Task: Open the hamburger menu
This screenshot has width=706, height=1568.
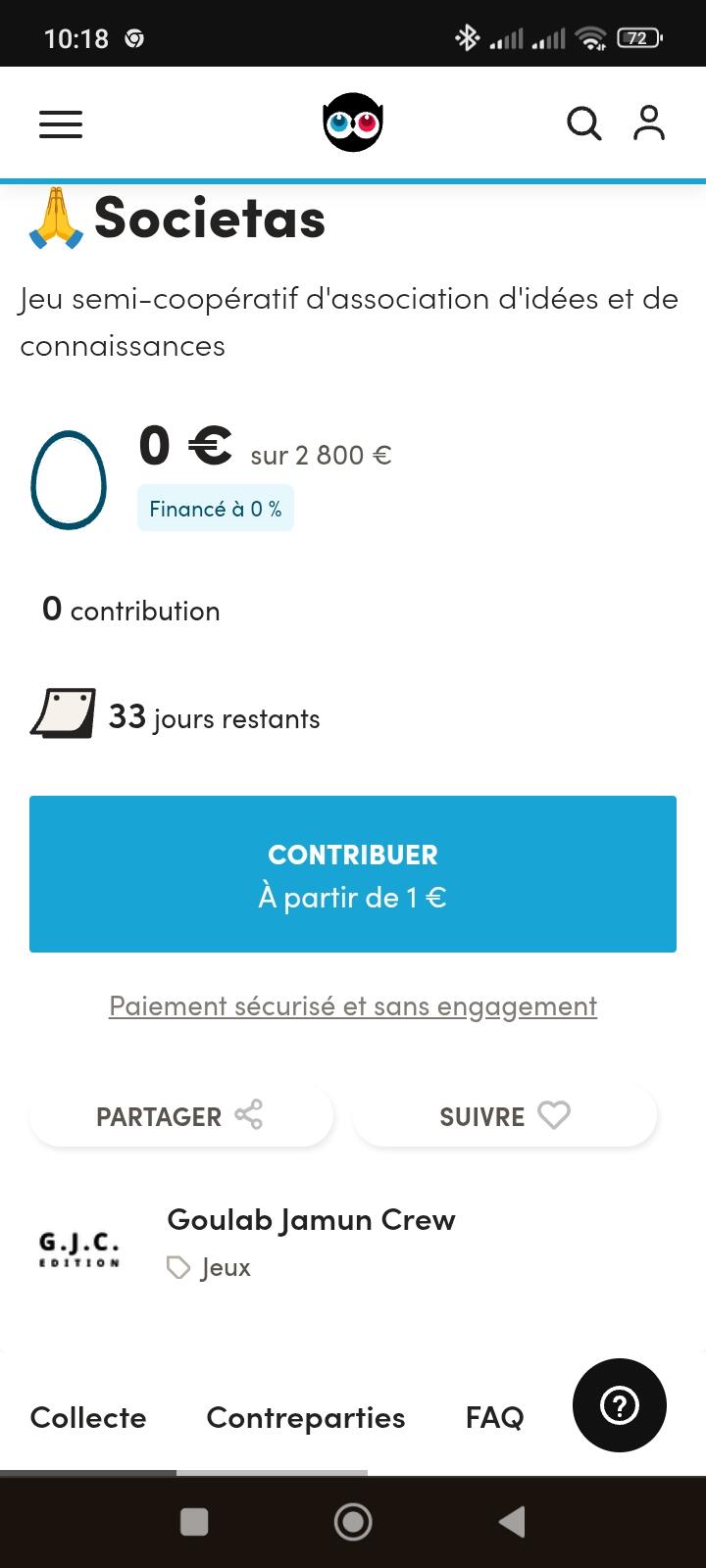Action: [x=61, y=124]
